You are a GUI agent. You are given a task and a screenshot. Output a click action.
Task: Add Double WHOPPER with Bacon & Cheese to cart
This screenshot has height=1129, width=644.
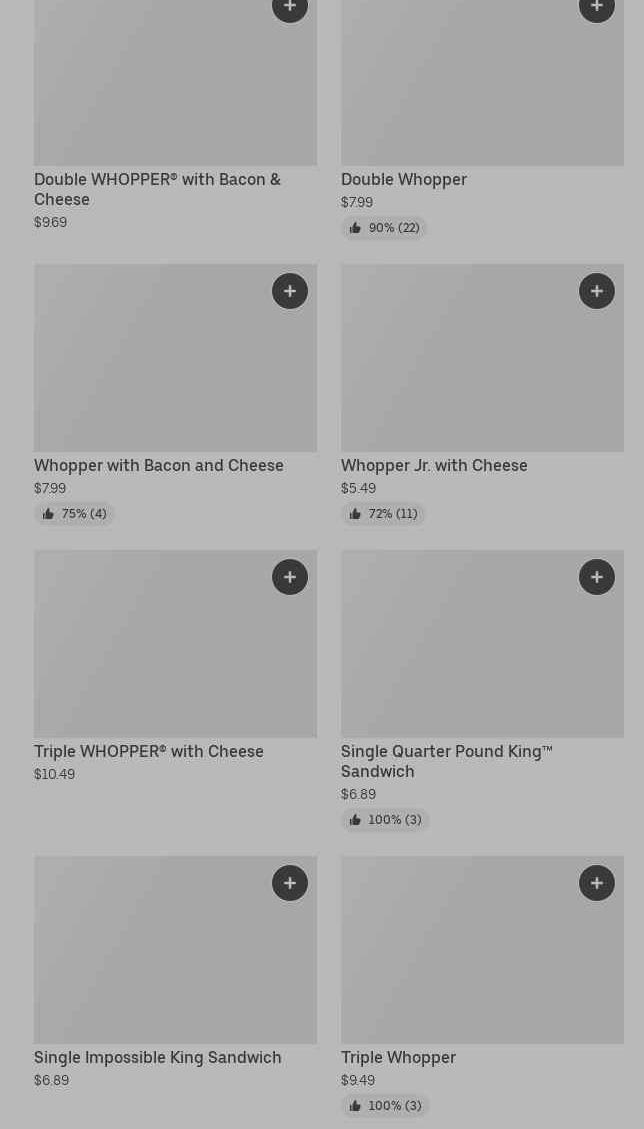(290, 8)
